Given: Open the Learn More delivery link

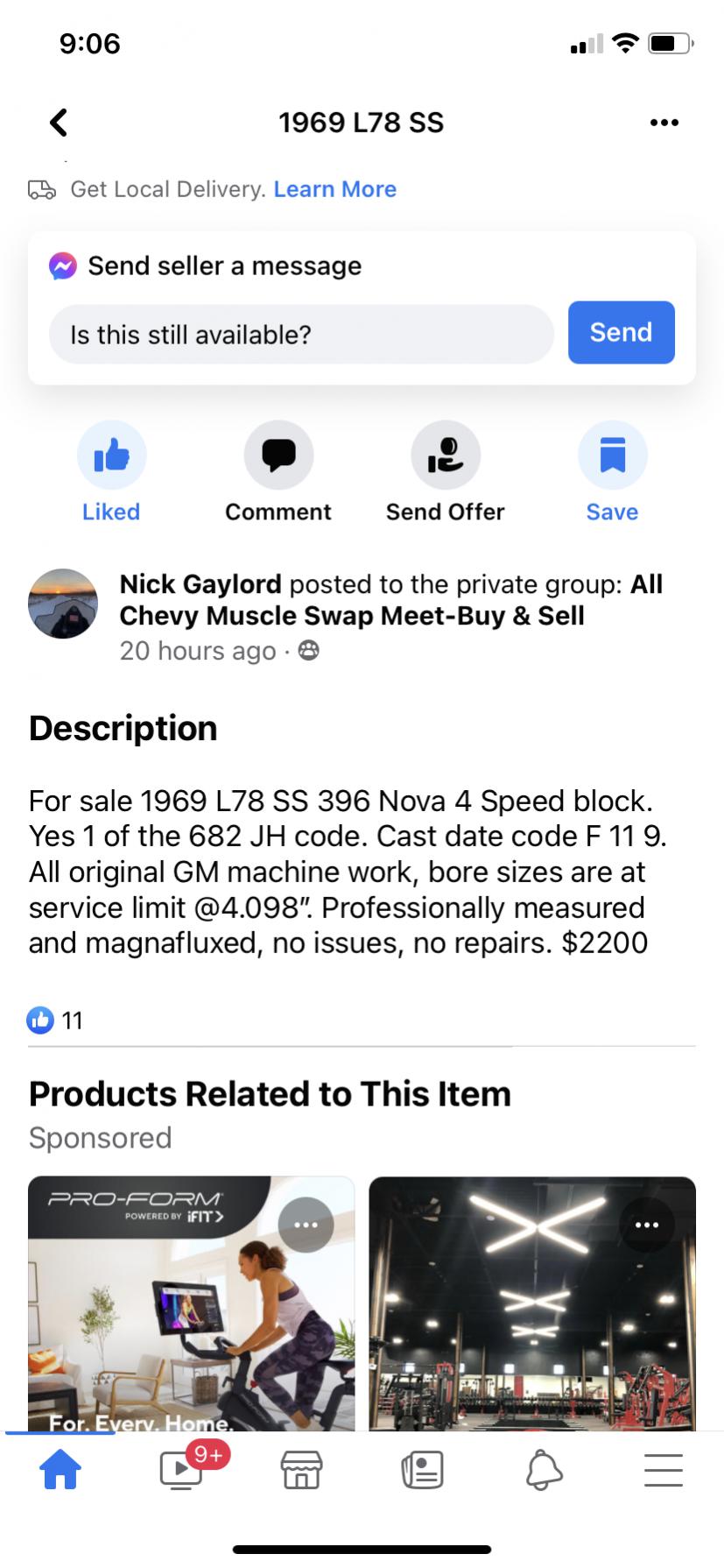Looking at the screenshot, I should click(334, 189).
